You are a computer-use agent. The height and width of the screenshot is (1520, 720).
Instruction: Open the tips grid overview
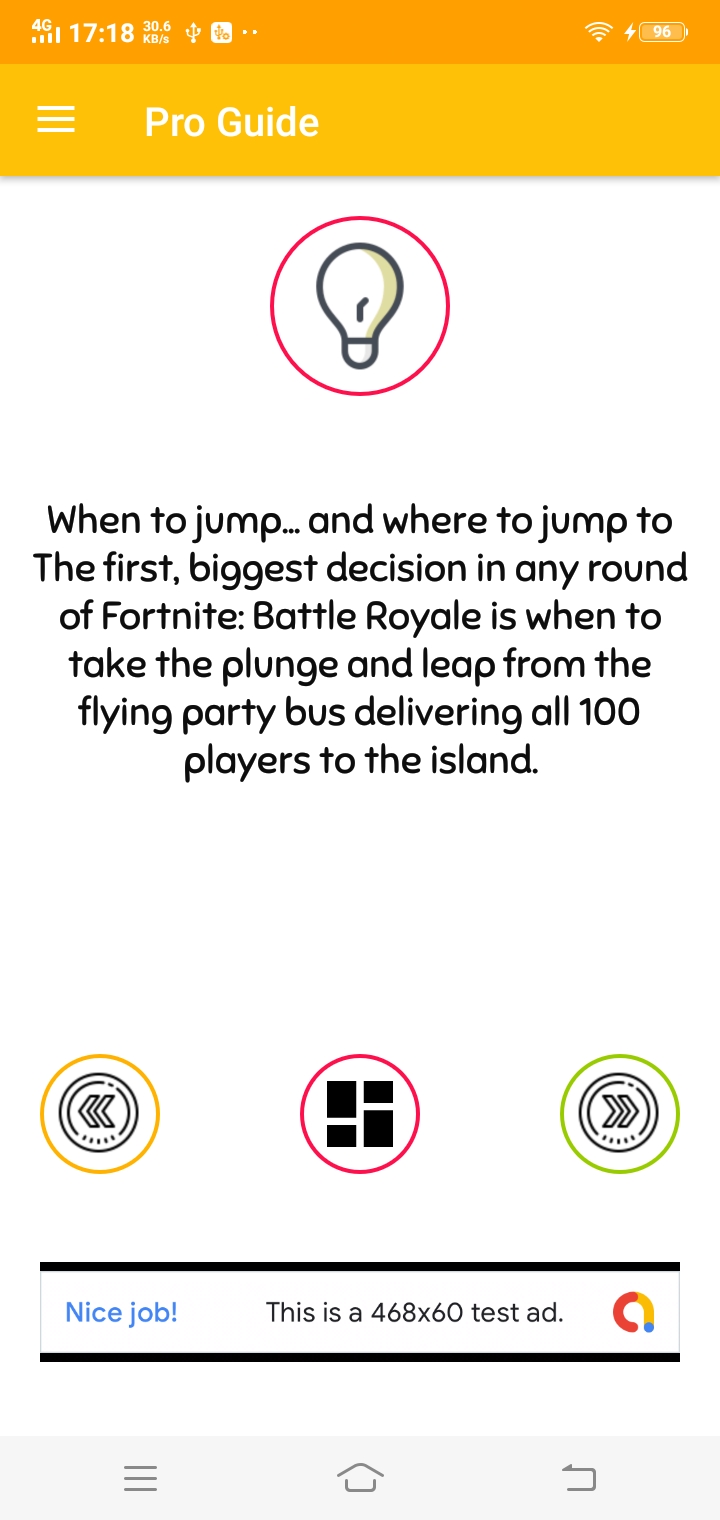point(360,1113)
